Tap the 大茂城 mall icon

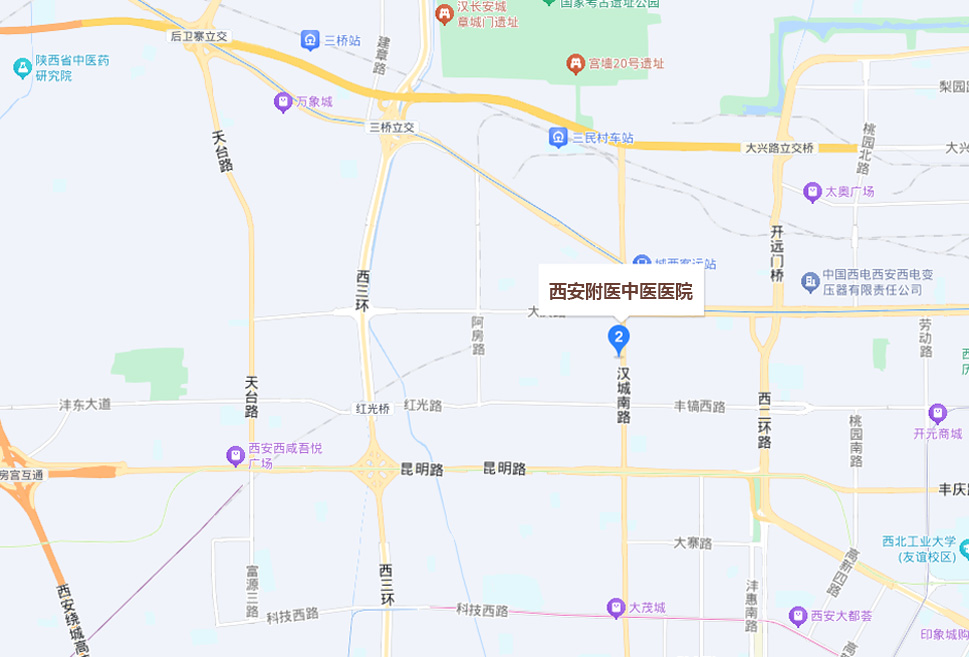617,607
